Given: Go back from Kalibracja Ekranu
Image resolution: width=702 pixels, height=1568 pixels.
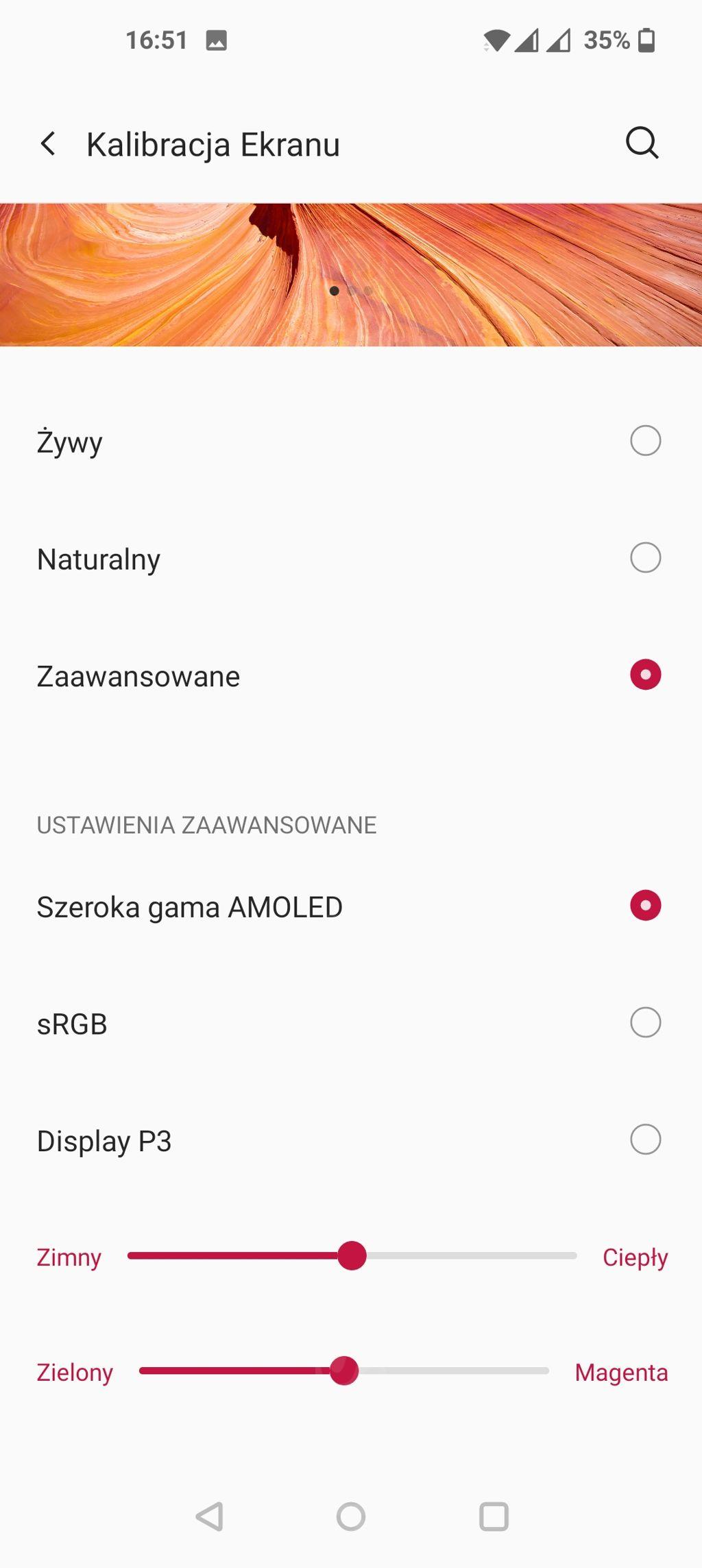Looking at the screenshot, I should [48, 145].
